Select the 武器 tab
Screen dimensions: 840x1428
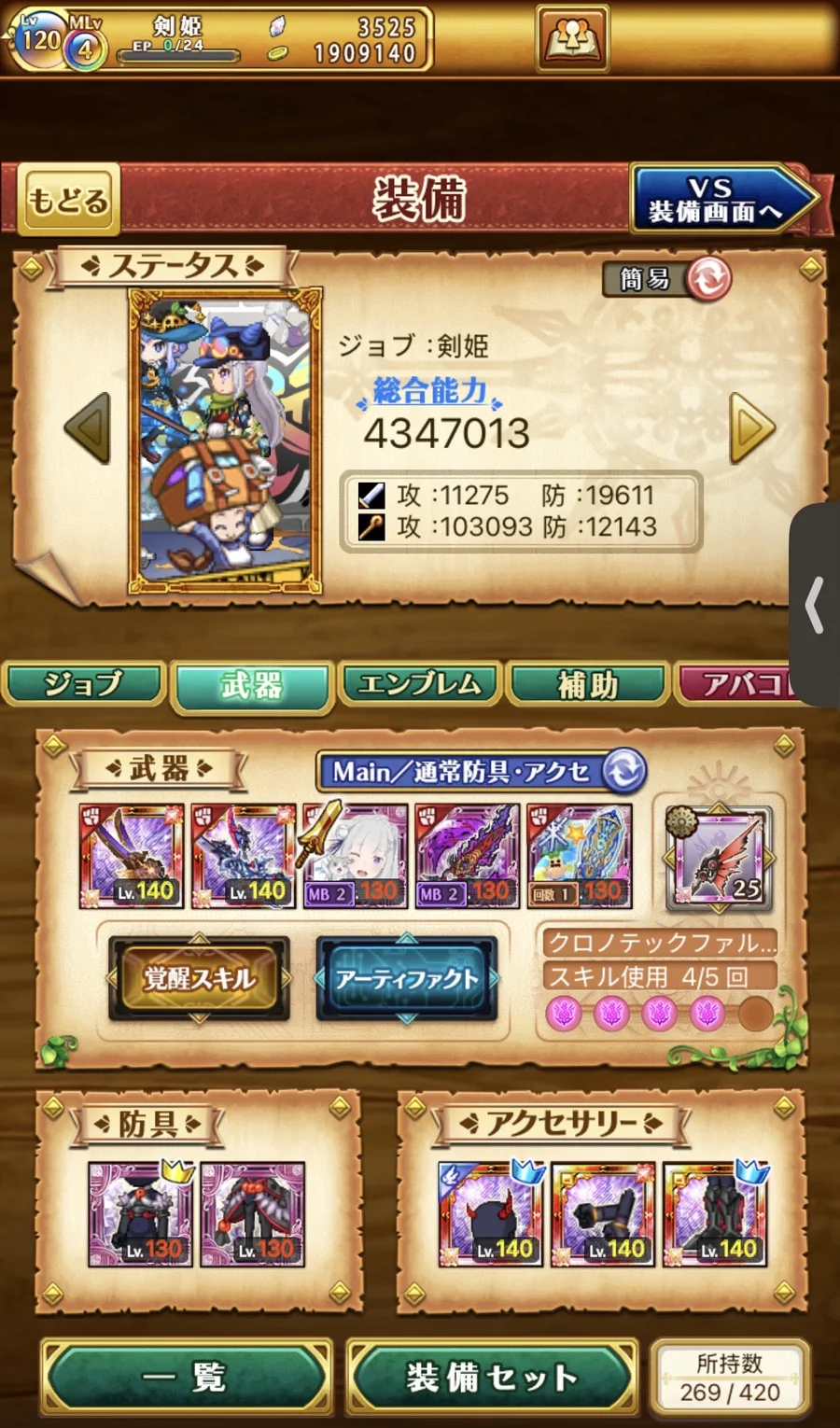[x=252, y=686]
